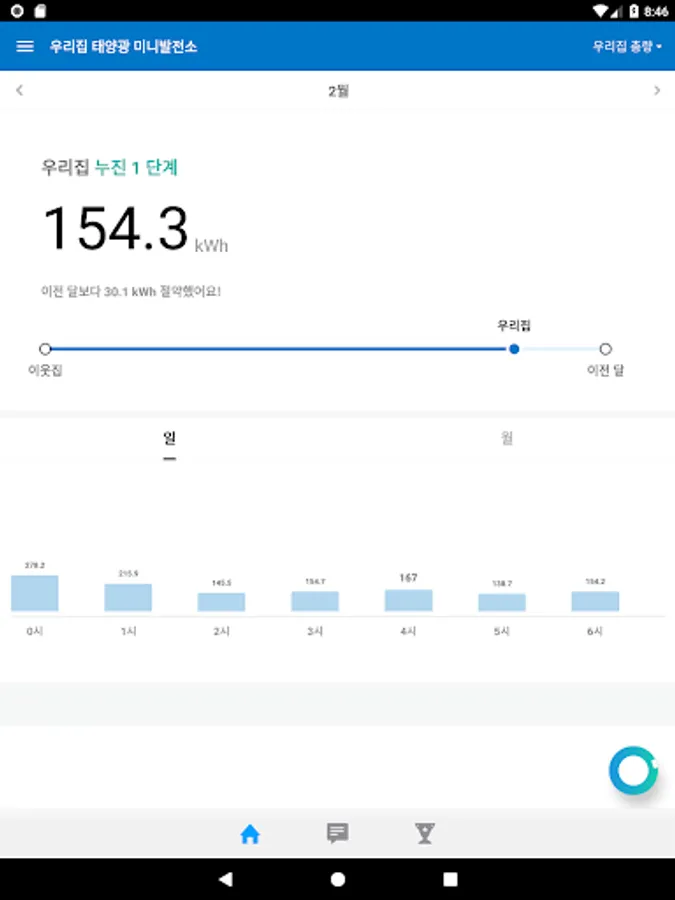Go back using system back button
The height and width of the screenshot is (900, 675).
tap(225, 879)
